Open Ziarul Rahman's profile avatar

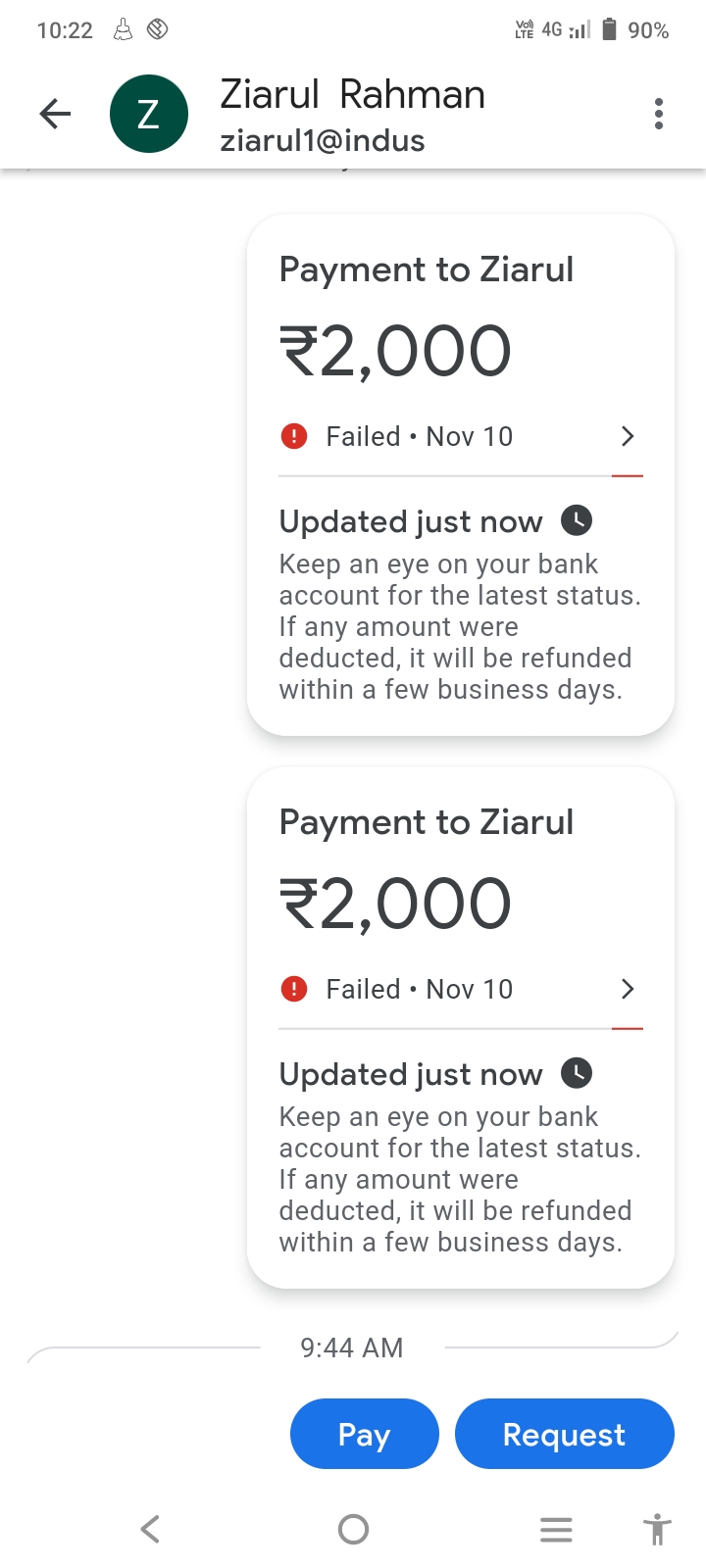(149, 115)
